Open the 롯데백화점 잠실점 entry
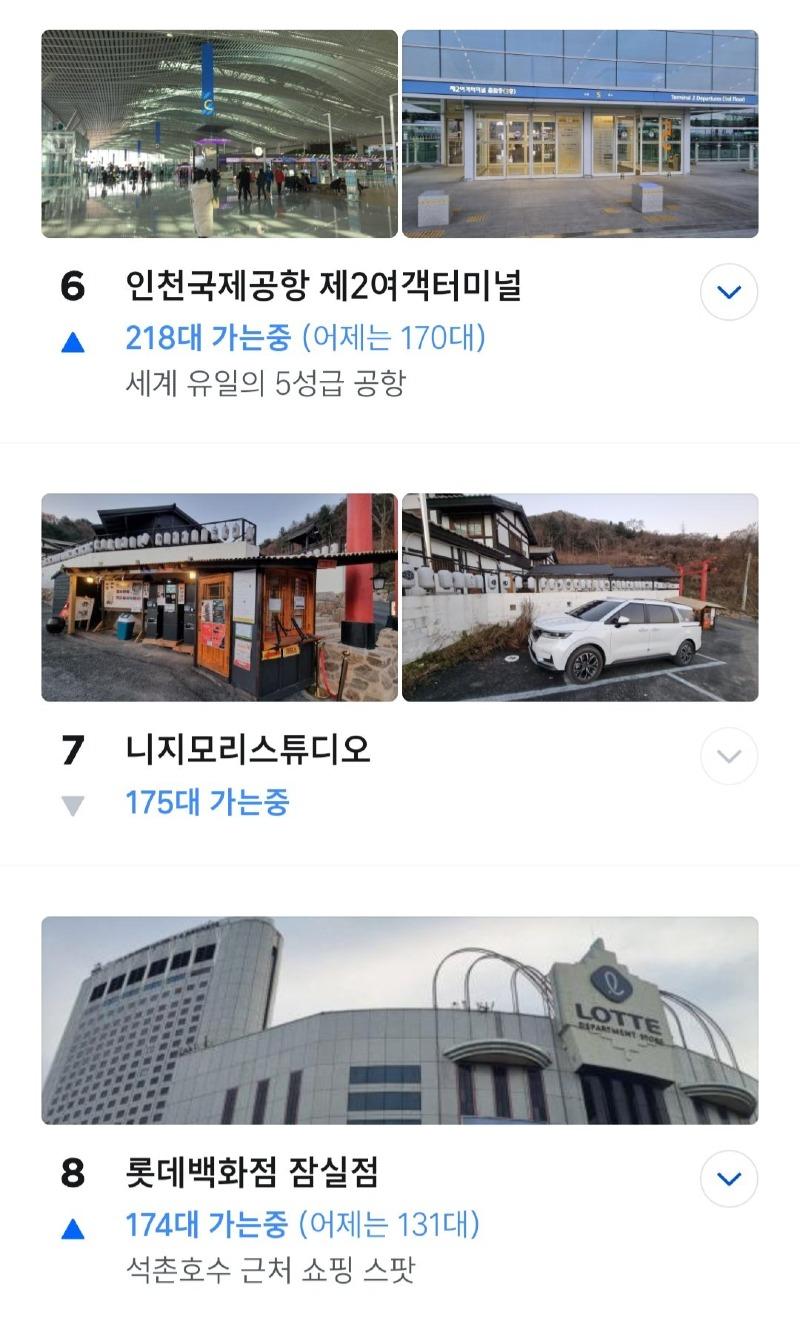Image resolution: width=800 pixels, height=1326 pixels. pyautogui.click(x=251, y=1172)
